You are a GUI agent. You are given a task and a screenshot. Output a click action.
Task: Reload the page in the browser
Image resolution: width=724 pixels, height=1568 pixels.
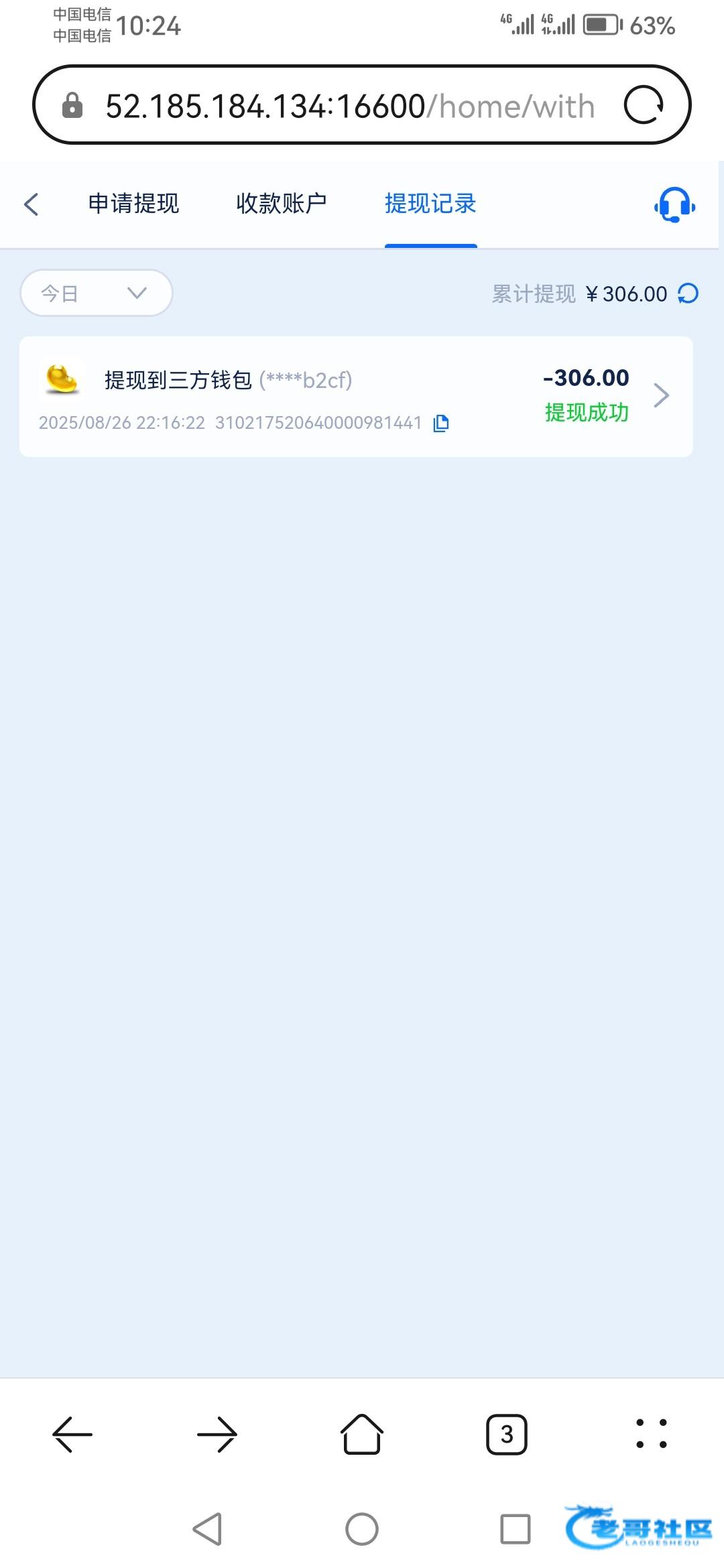click(x=644, y=105)
